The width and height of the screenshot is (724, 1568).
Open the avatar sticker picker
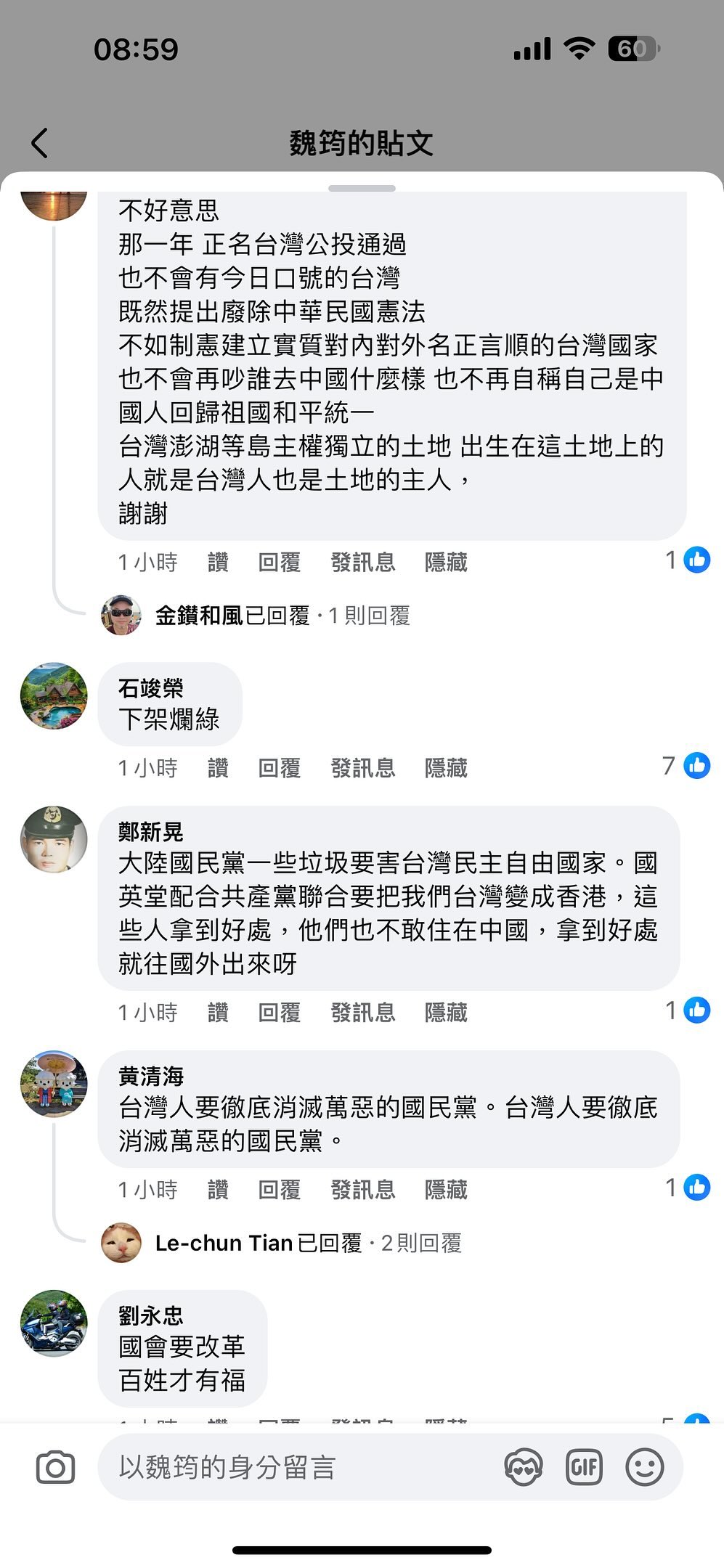(524, 1468)
